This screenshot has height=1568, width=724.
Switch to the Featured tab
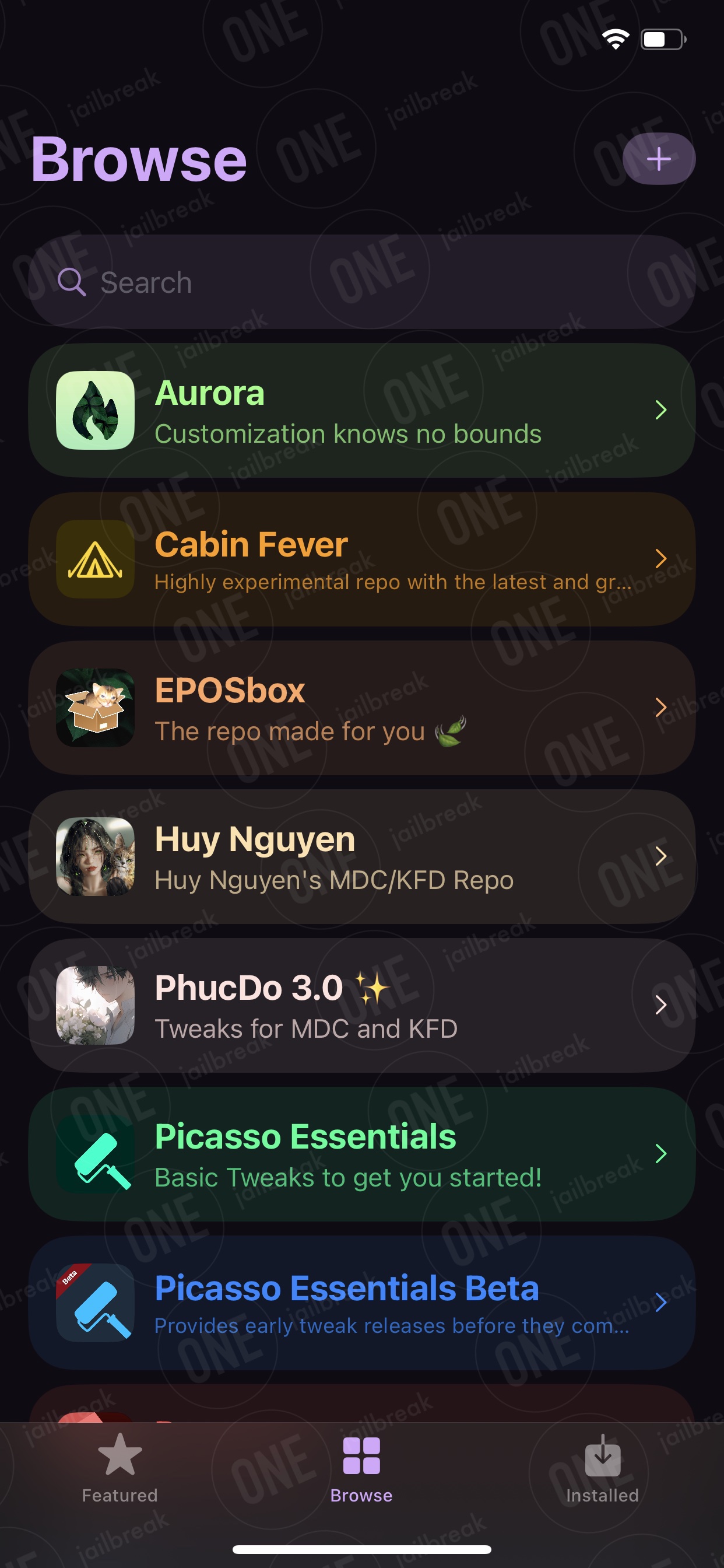pyautogui.click(x=120, y=1468)
